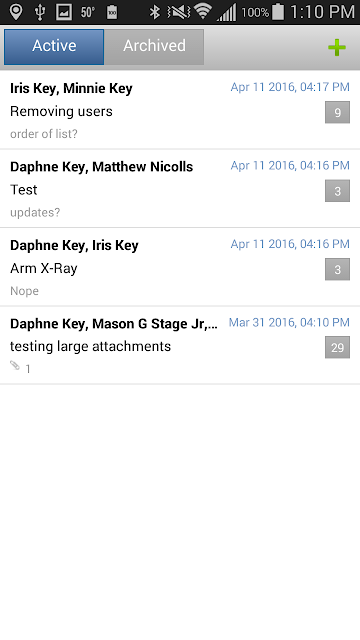The width and height of the screenshot is (360, 640).
Task: Create a new conversation with the plus icon
Action: point(337,47)
